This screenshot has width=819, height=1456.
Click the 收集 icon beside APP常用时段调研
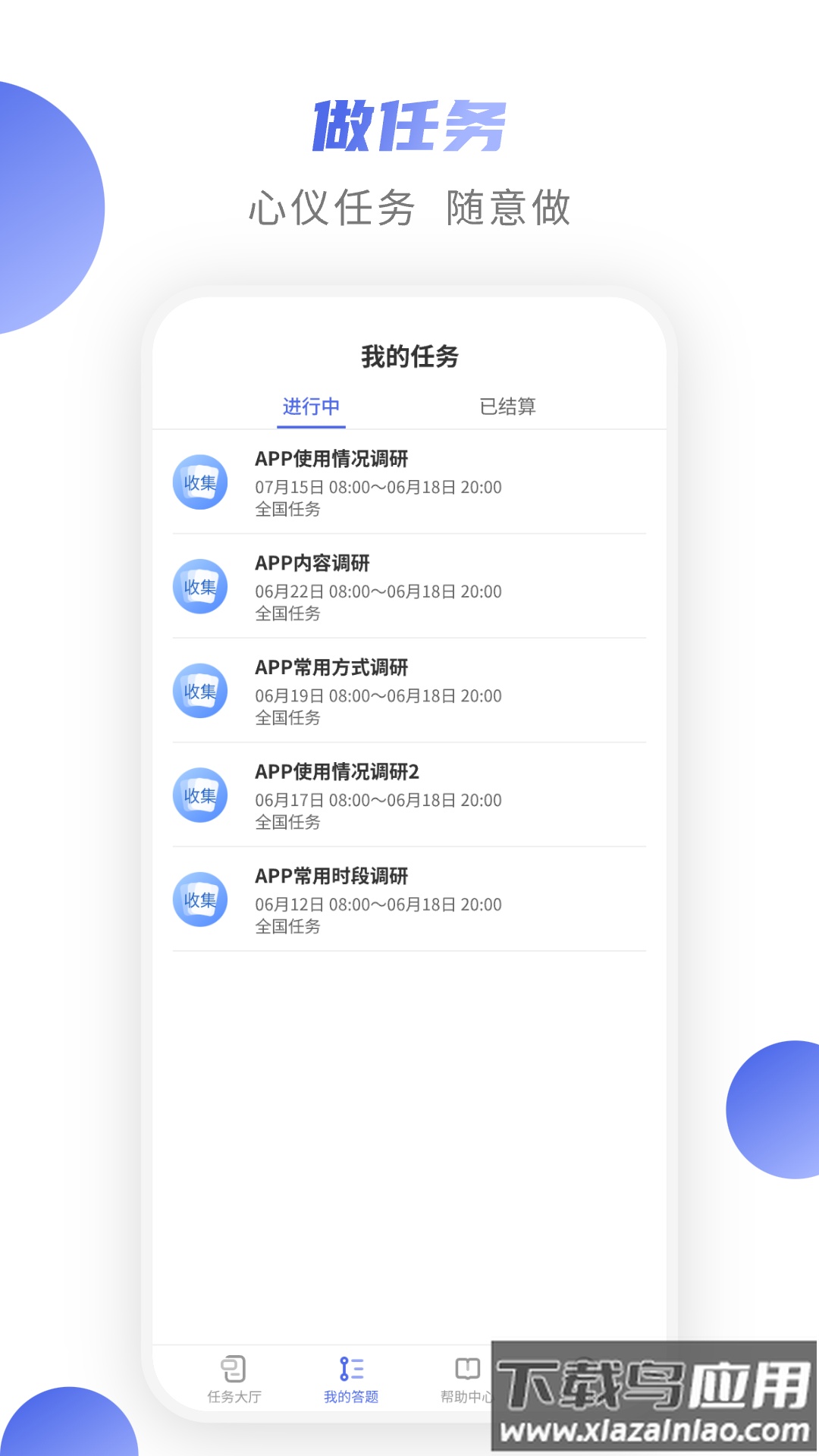click(x=200, y=901)
